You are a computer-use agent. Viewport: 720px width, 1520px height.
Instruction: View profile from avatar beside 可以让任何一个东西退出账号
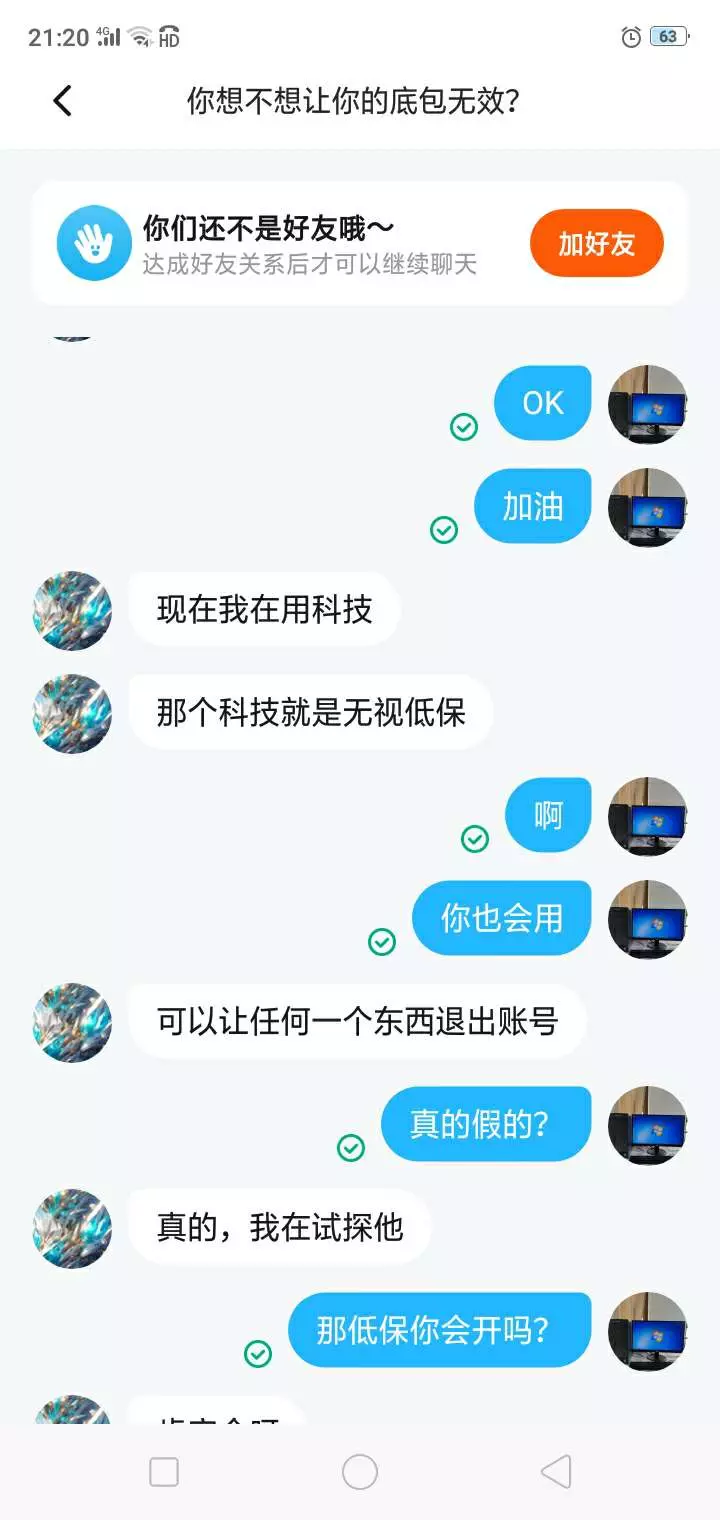click(x=72, y=1022)
